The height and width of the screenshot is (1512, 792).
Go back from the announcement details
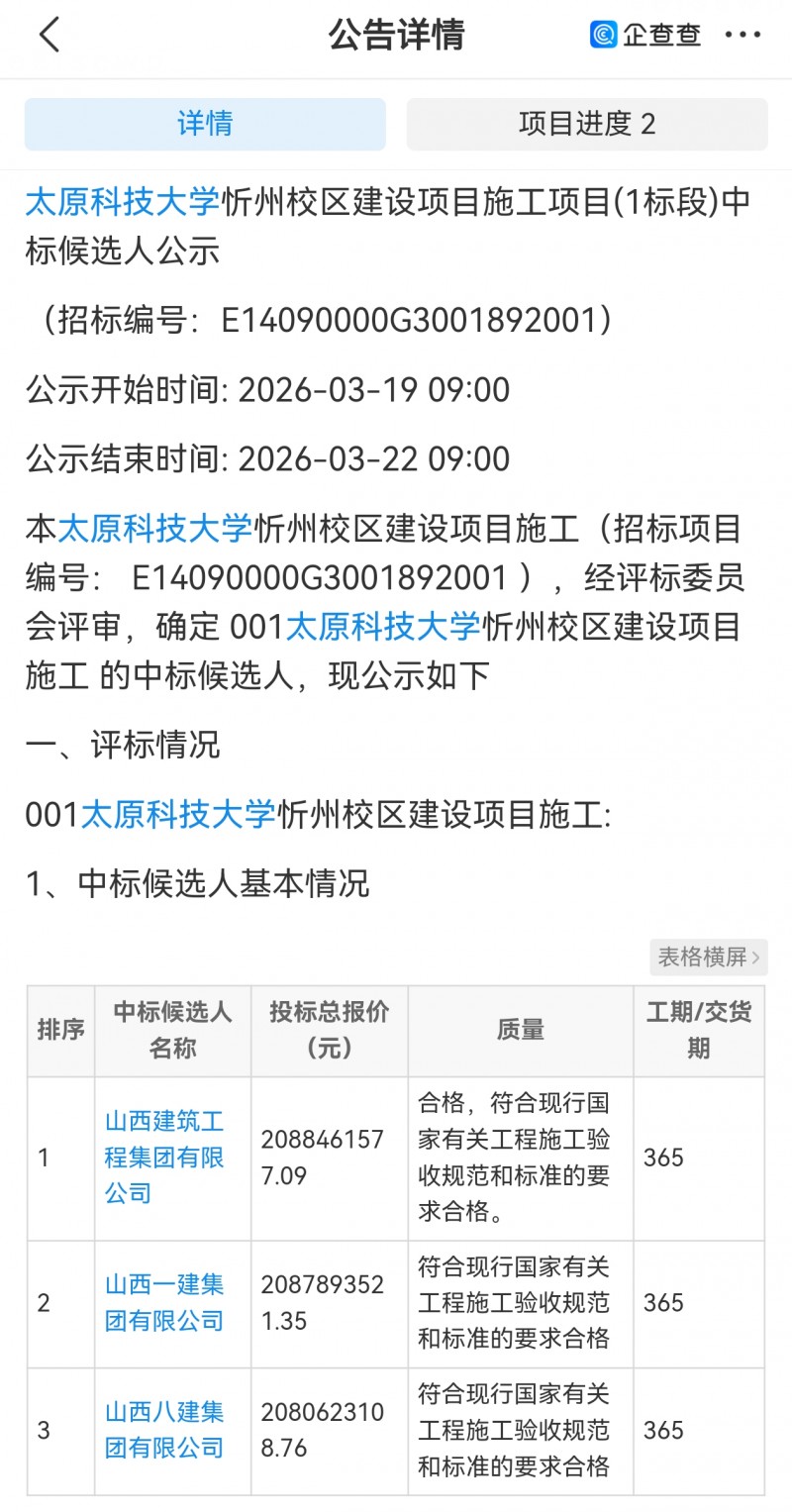(49, 37)
